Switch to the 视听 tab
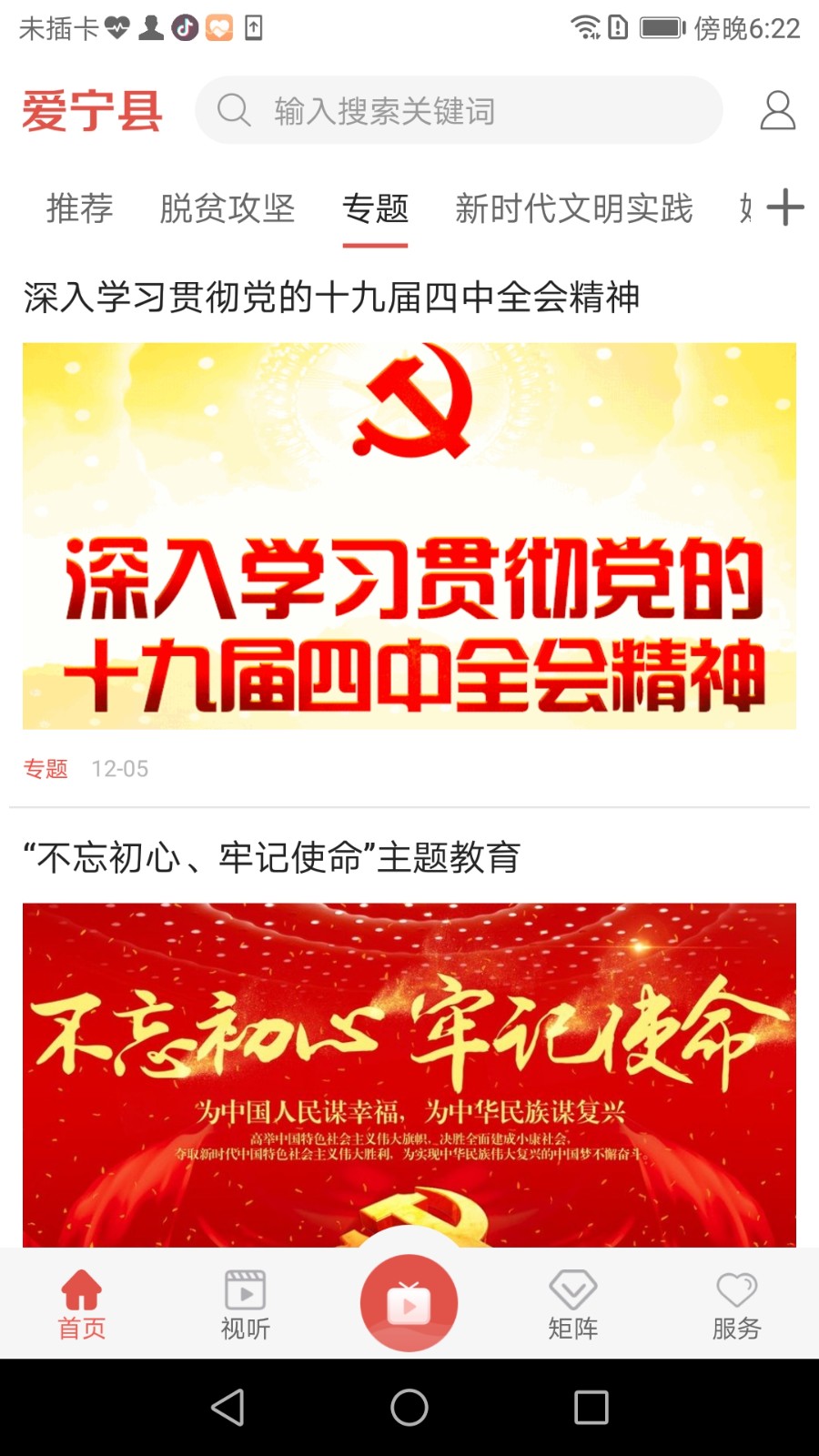This screenshot has height=1456, width=819. (246, 1305)
